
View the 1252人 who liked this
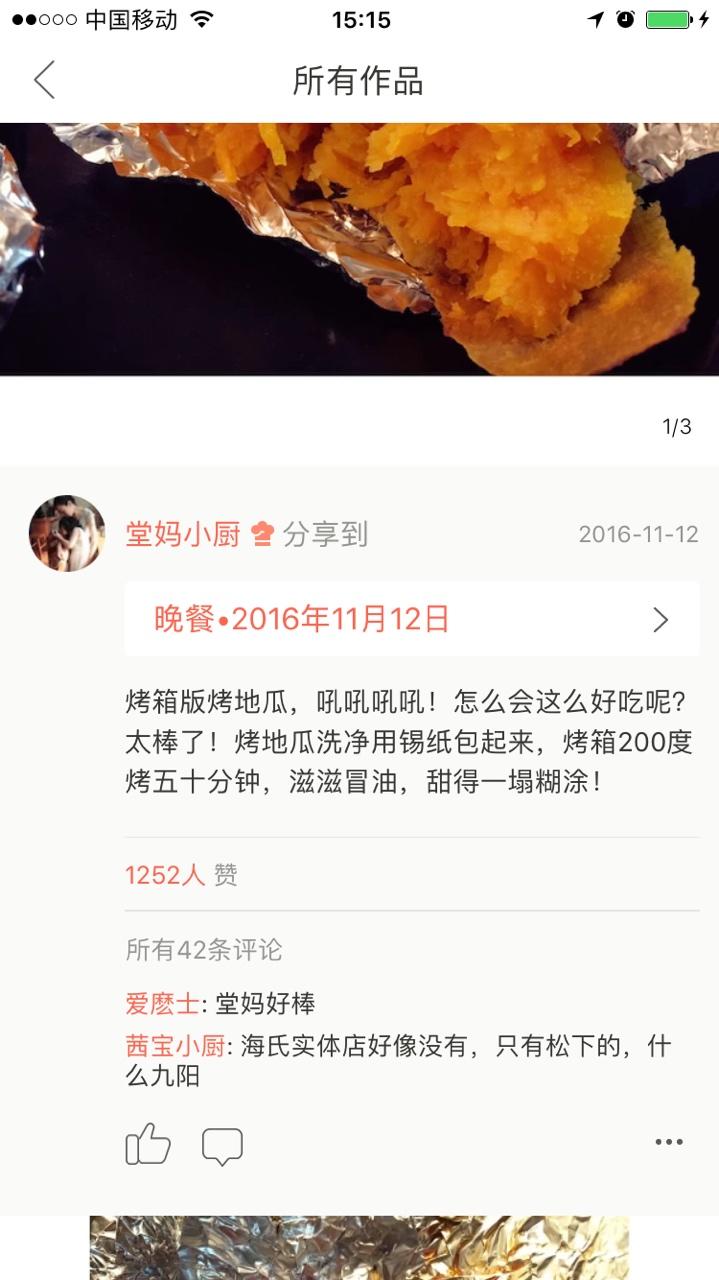[165, 875]
